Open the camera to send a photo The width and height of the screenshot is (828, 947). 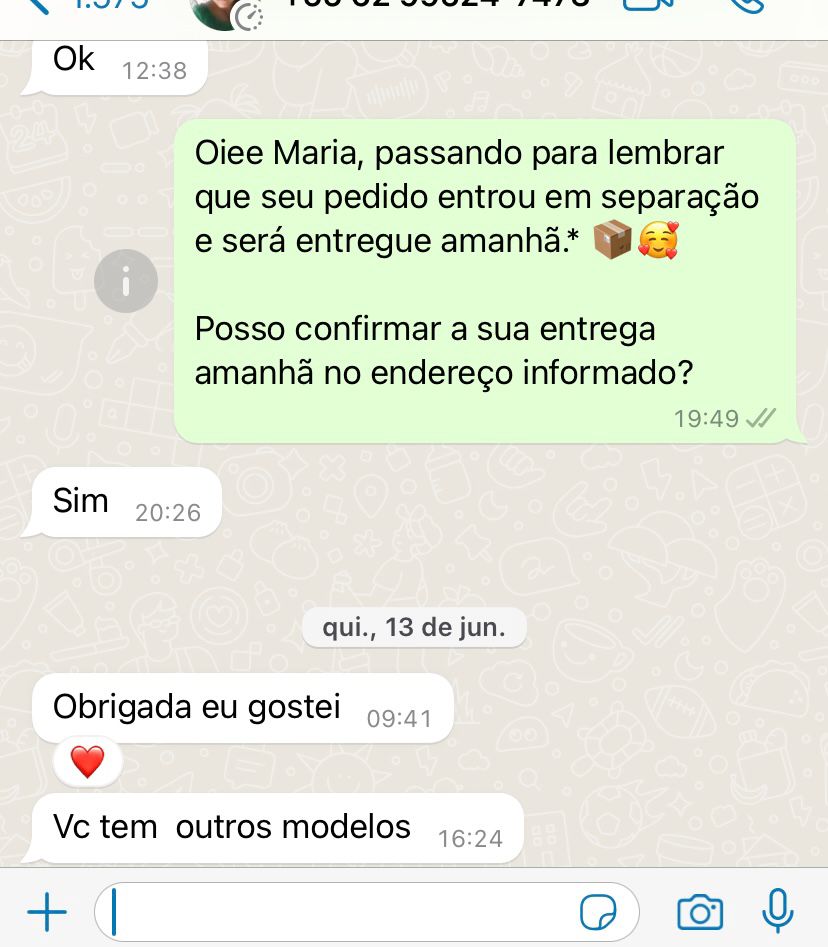700,911
